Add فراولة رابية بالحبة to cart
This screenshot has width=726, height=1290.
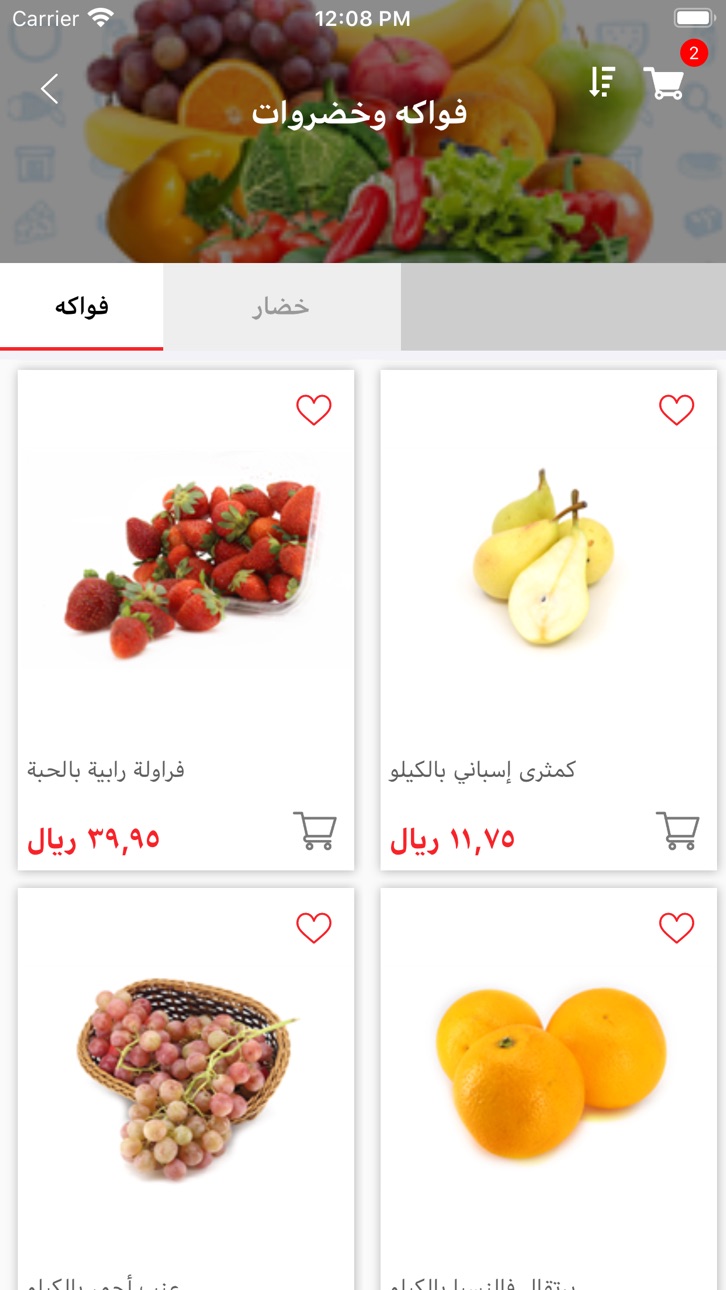point(315,831)
